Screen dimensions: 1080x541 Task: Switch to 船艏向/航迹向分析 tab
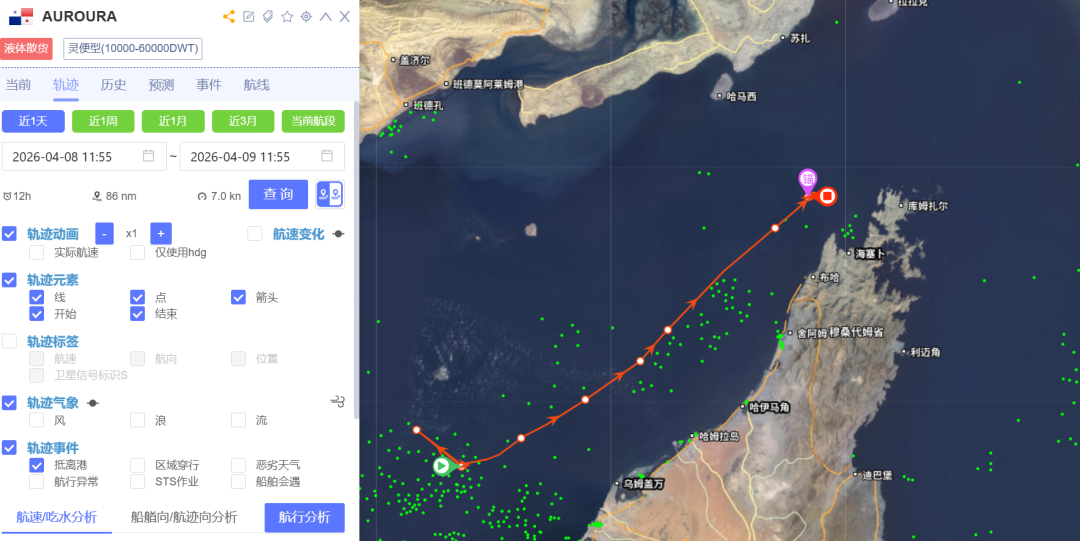[184, 517]
